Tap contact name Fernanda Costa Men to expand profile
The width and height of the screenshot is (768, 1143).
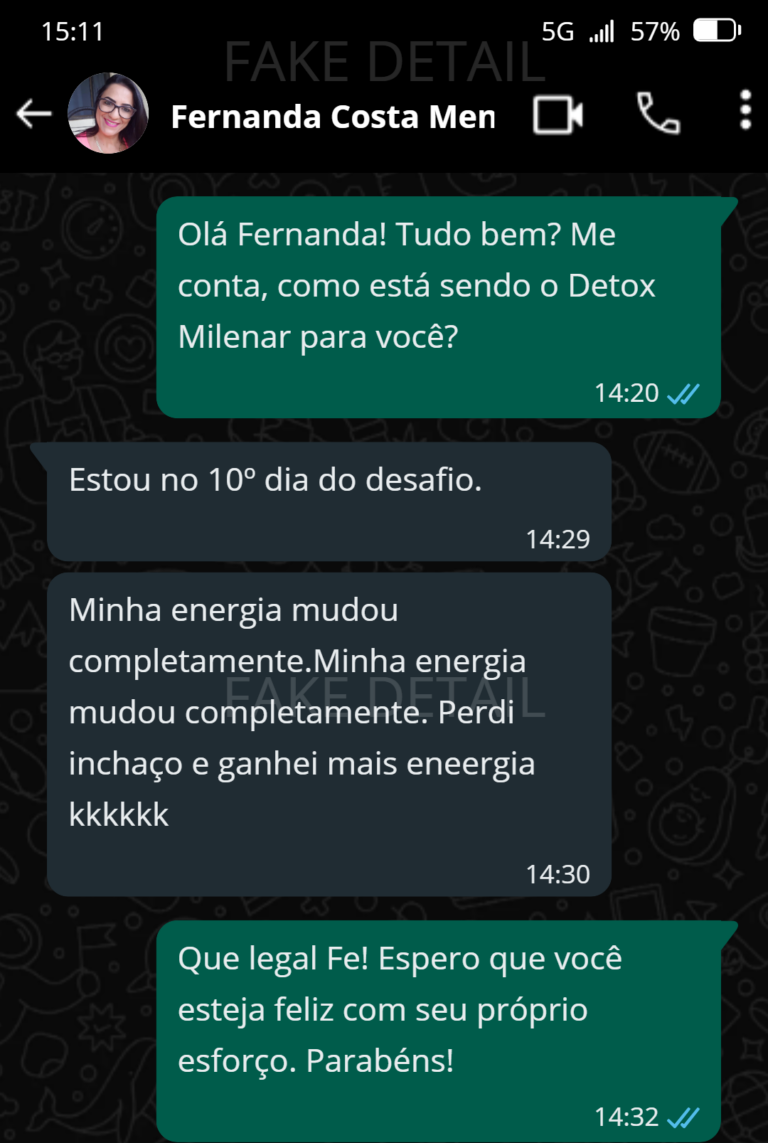(334, 116)
